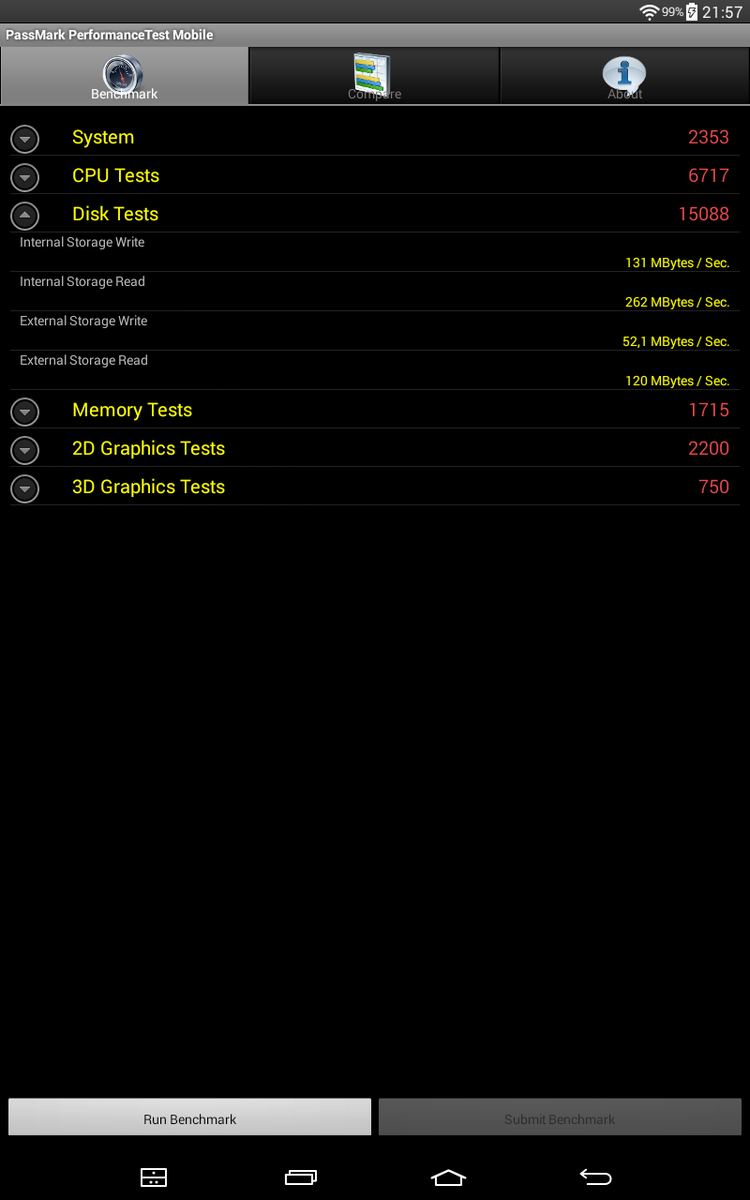Open the recent apps view
750x1200 pixels.
tap(301, 1177)
